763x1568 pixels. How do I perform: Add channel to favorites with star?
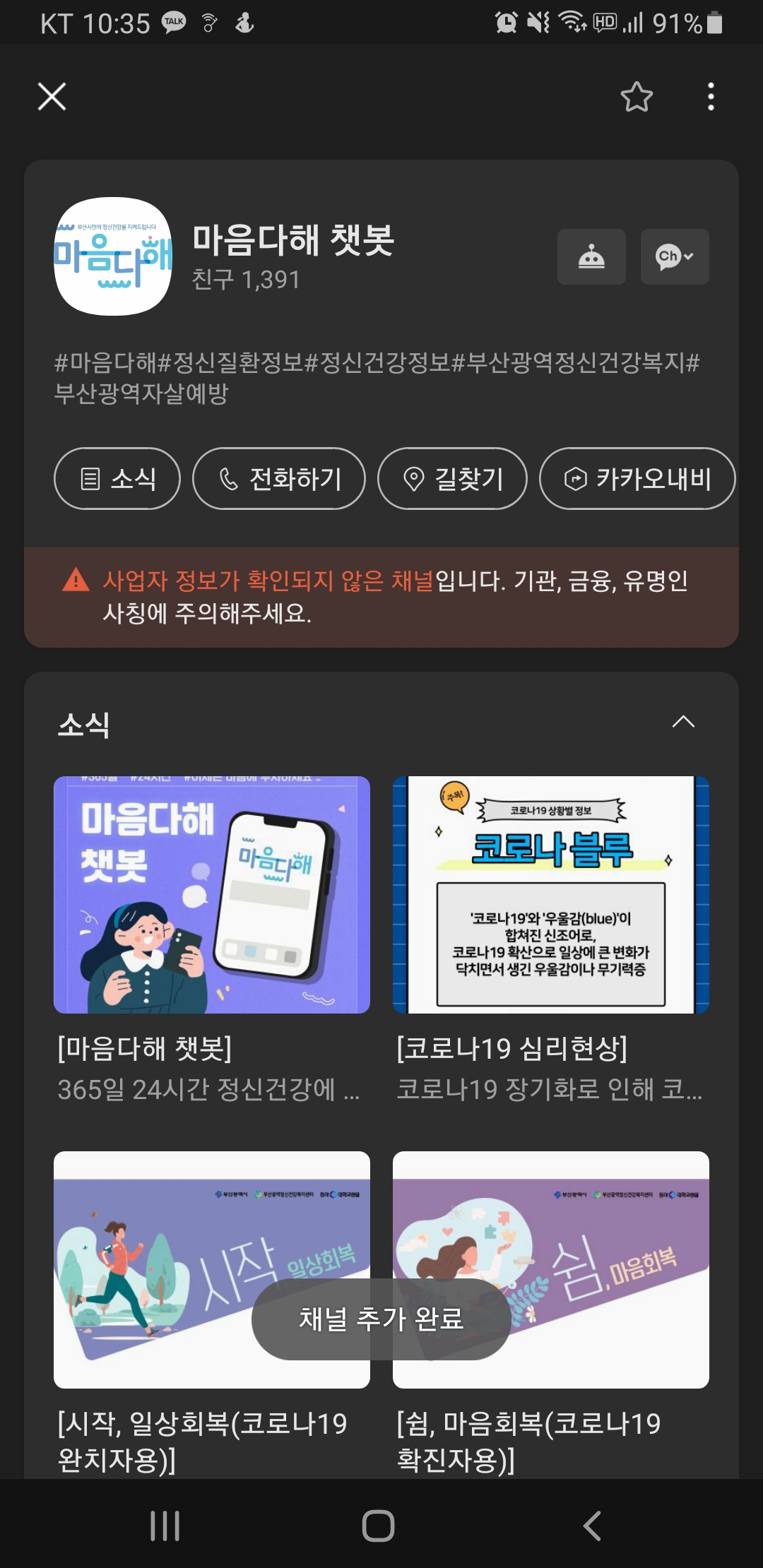click(636, 97)
